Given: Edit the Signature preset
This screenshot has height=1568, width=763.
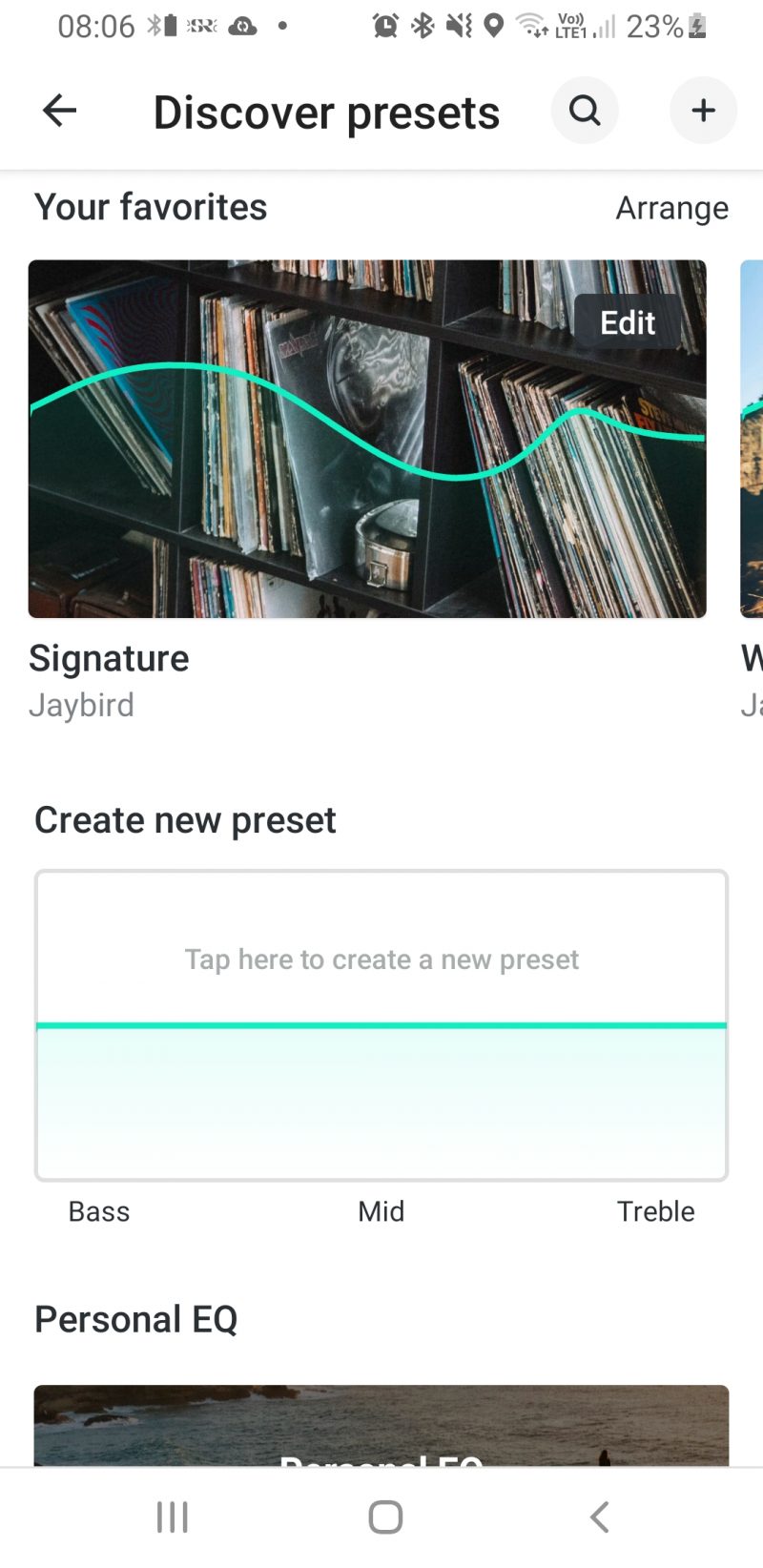Looking at the screenshot, I should [x=628, y=322].
